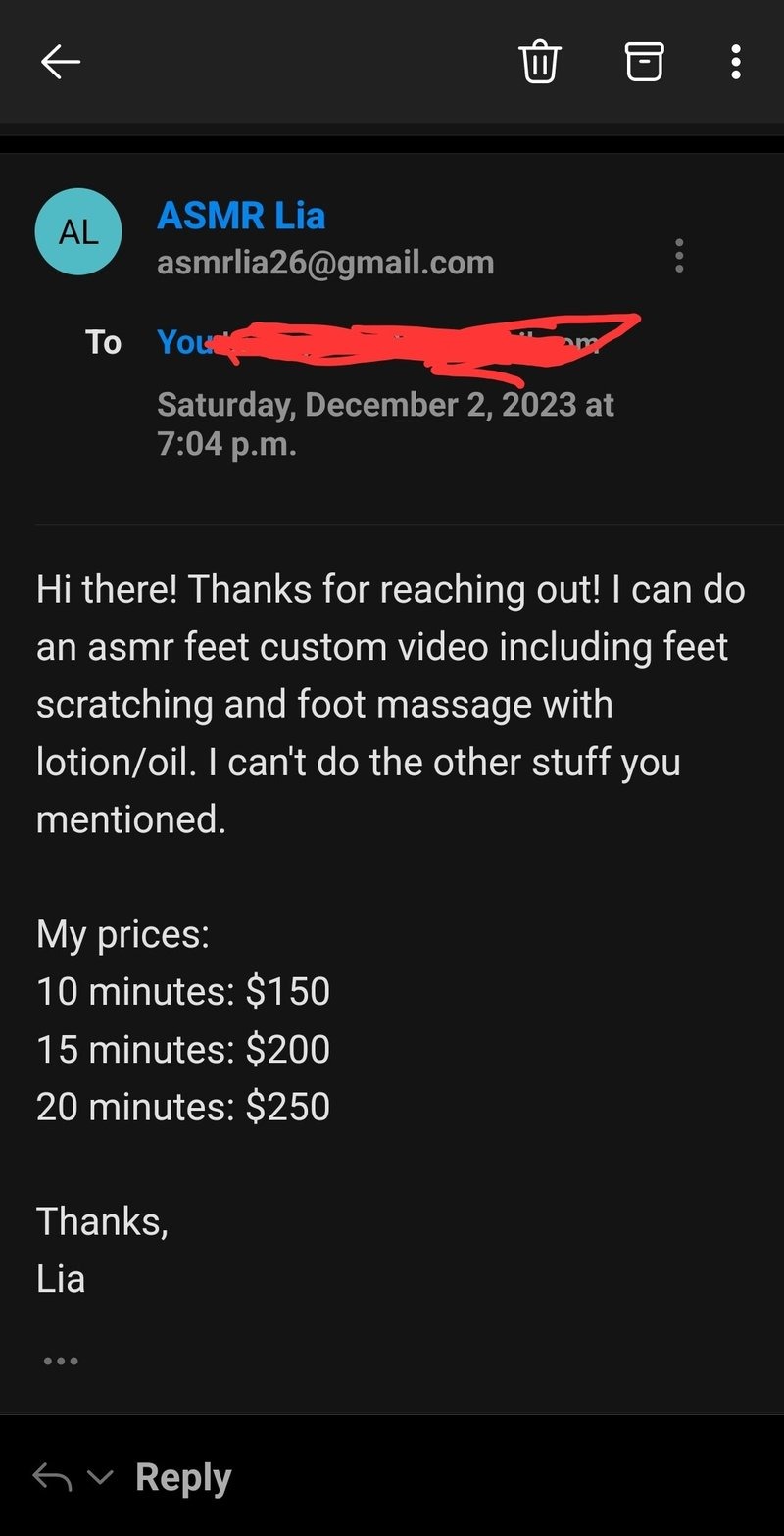Go back to the inbox
784x1536 pixels.
click(x=60, y=63)
